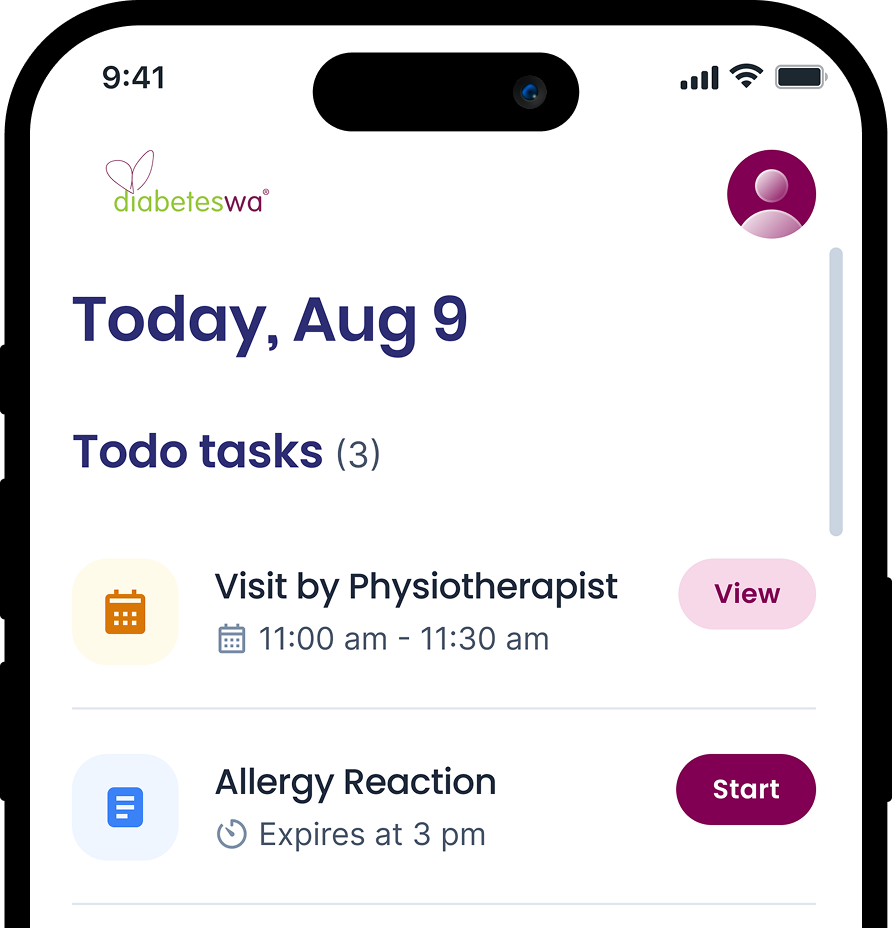View the Visit by Physiotherapist task
The width and height of the screenshot is (892, 928).
pyautogui.click(x=747, y=594)
